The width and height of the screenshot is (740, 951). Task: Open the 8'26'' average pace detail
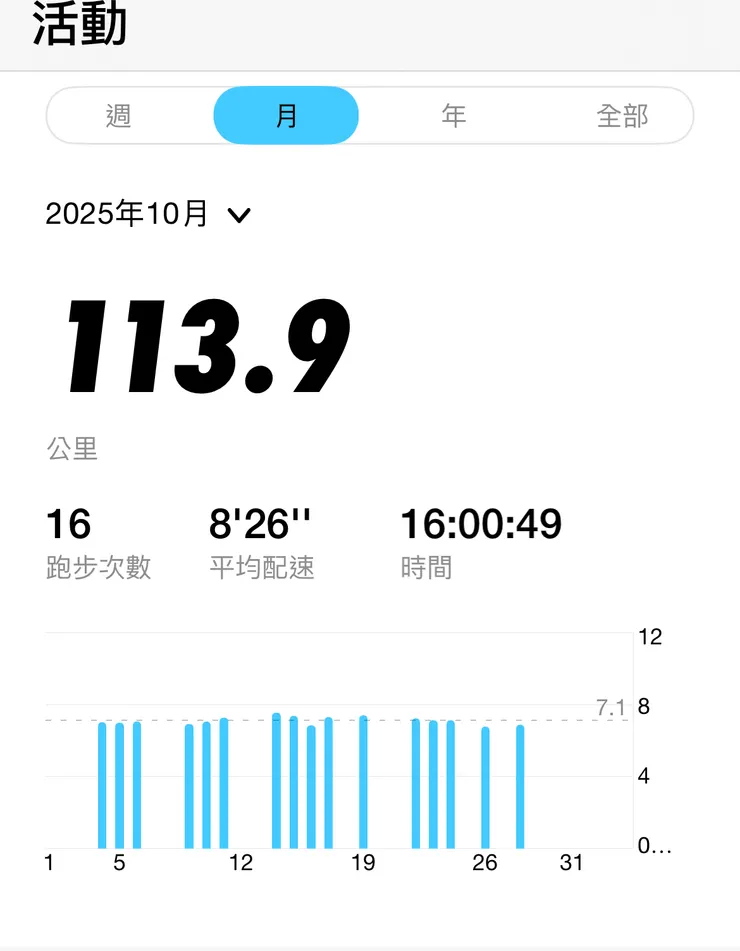[259, 523]
